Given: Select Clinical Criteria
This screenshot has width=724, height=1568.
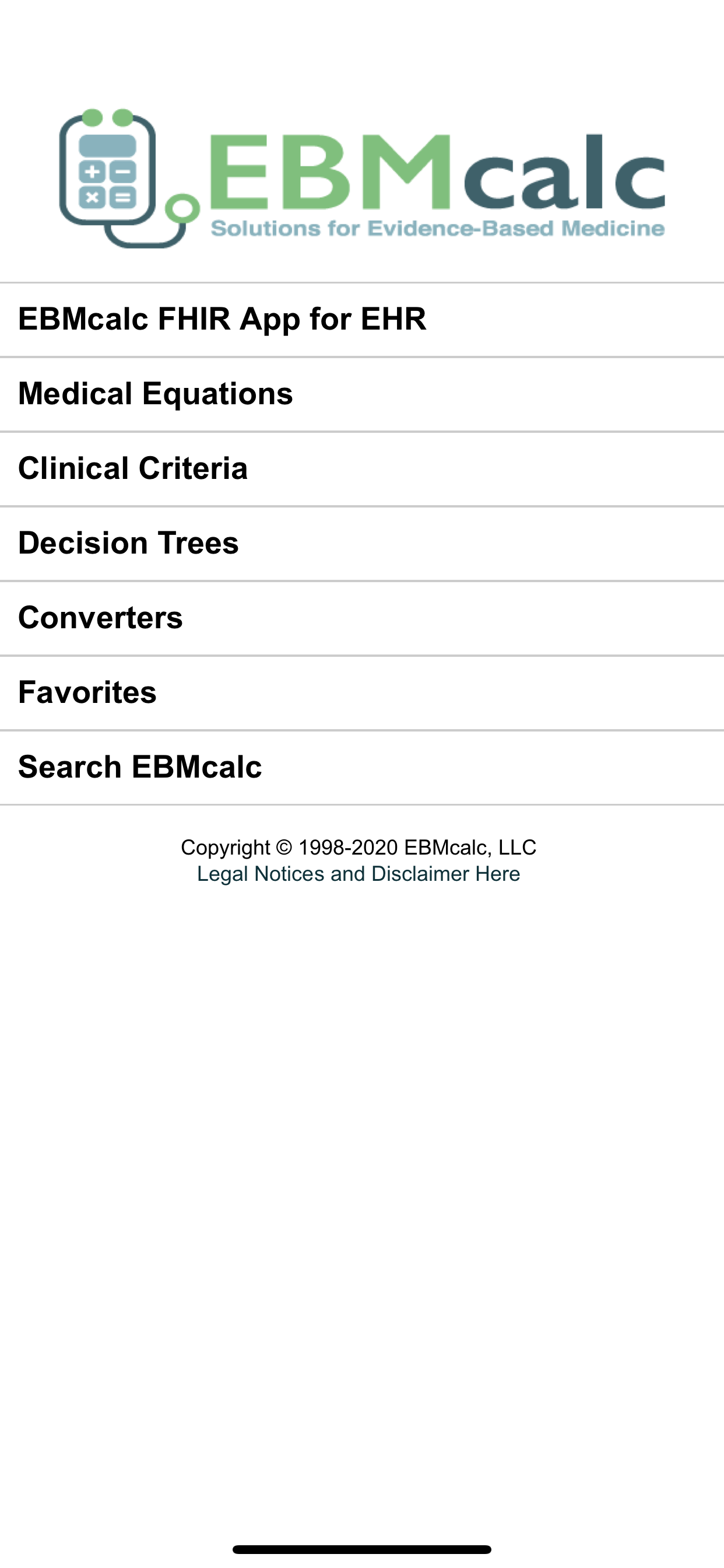Looking at the screenshot, I should click(x=133, y=468).
